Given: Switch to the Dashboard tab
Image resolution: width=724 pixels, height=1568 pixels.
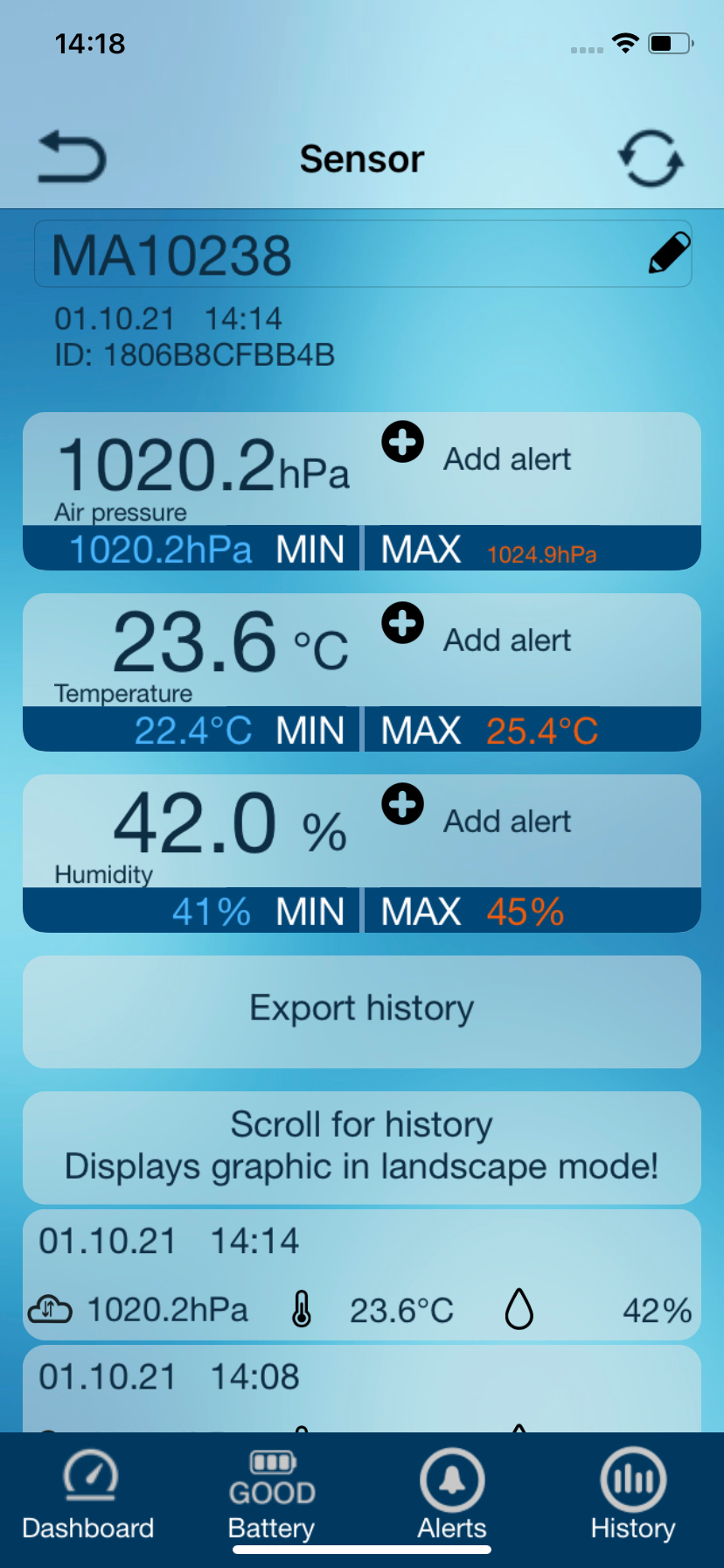Looking at the screenshot, I should coord(88,1496).
